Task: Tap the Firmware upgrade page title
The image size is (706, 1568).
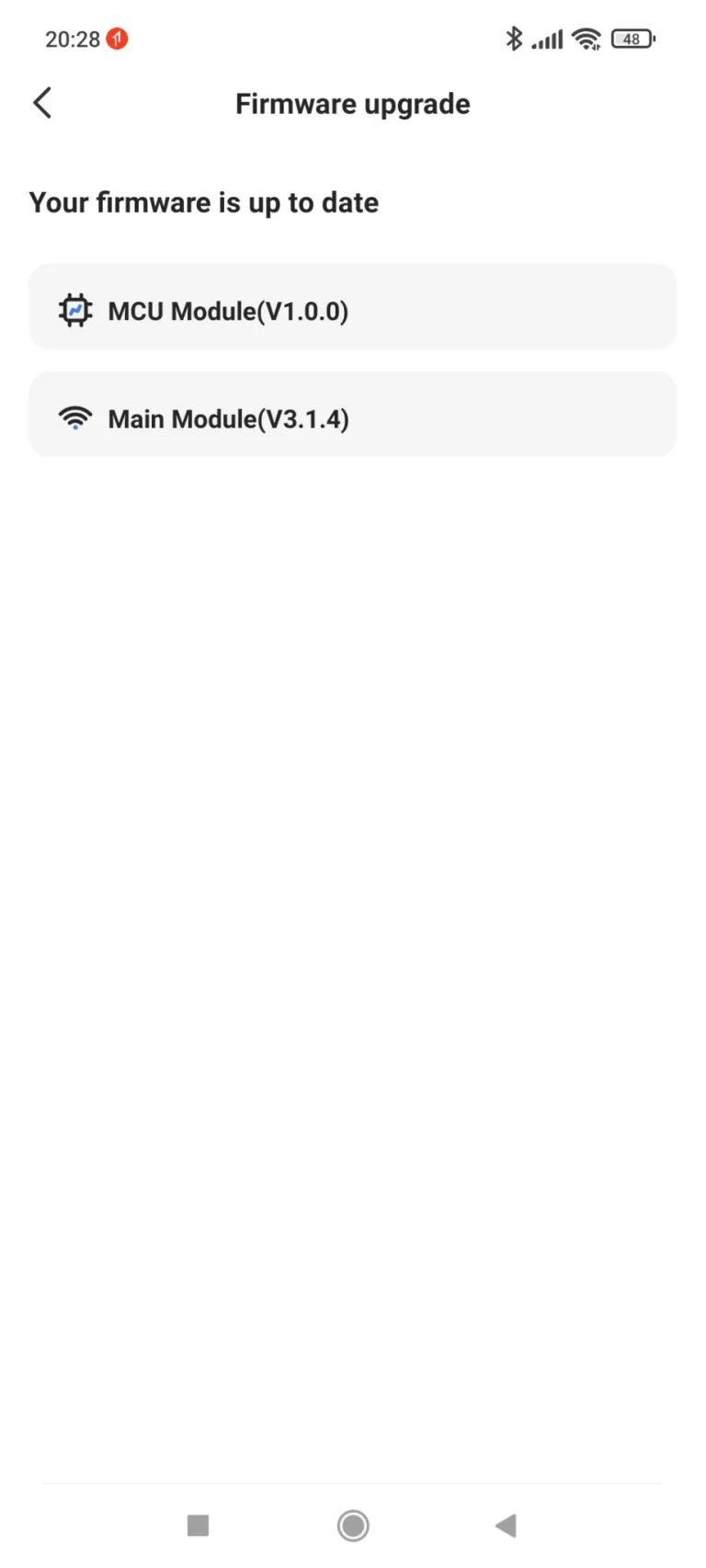Action: 352,103
